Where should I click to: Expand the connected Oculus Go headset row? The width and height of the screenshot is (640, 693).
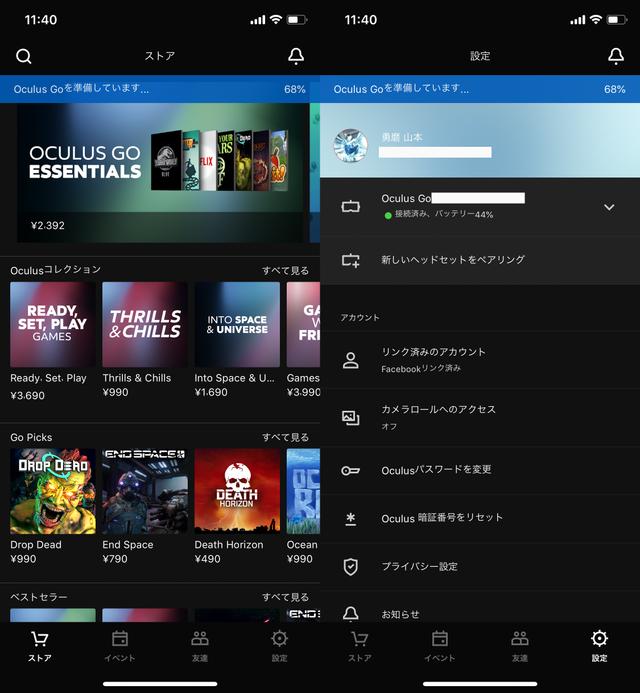click(x=609, y=207)
